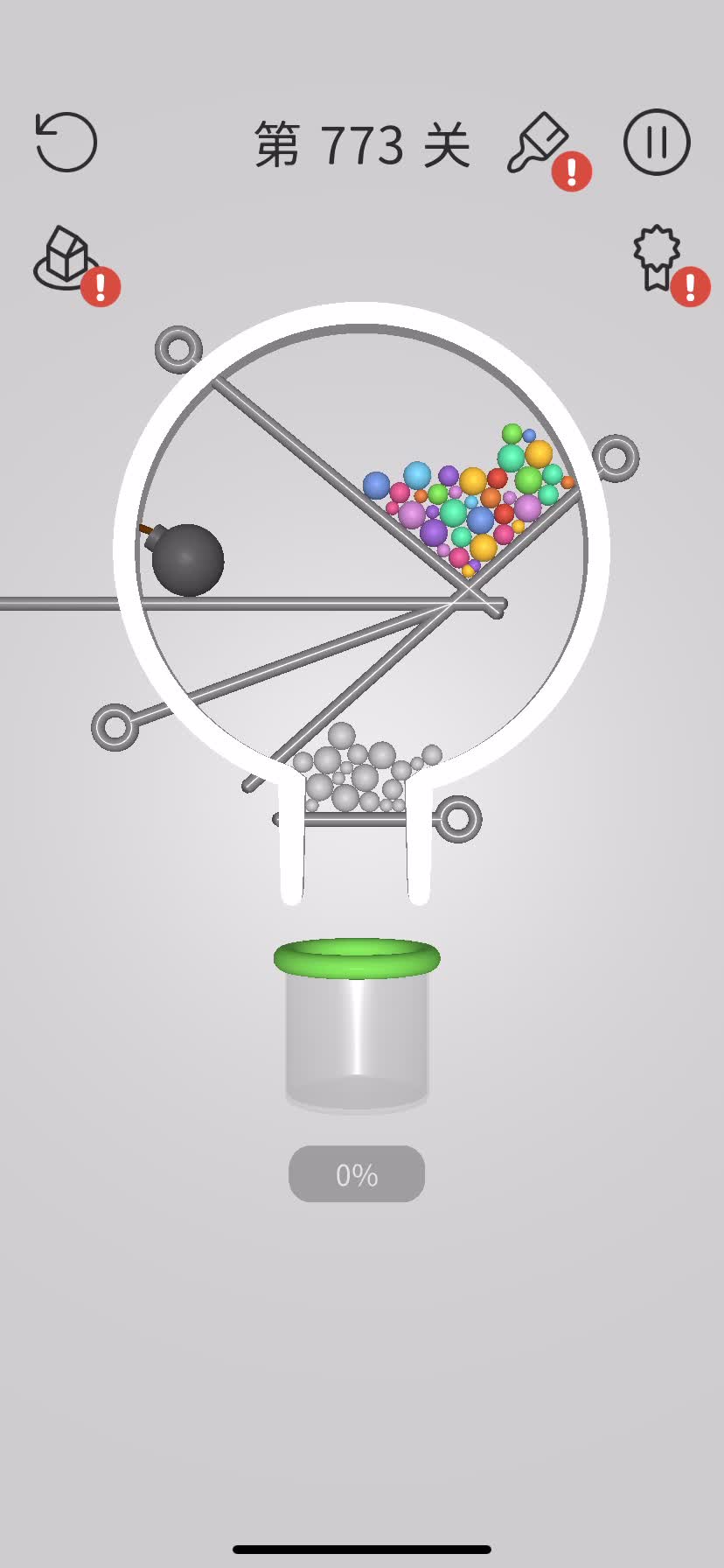Open the paintbrush skins menu
The height and width of the screenshot is (1568, 724).
click(x=538, y=142)
